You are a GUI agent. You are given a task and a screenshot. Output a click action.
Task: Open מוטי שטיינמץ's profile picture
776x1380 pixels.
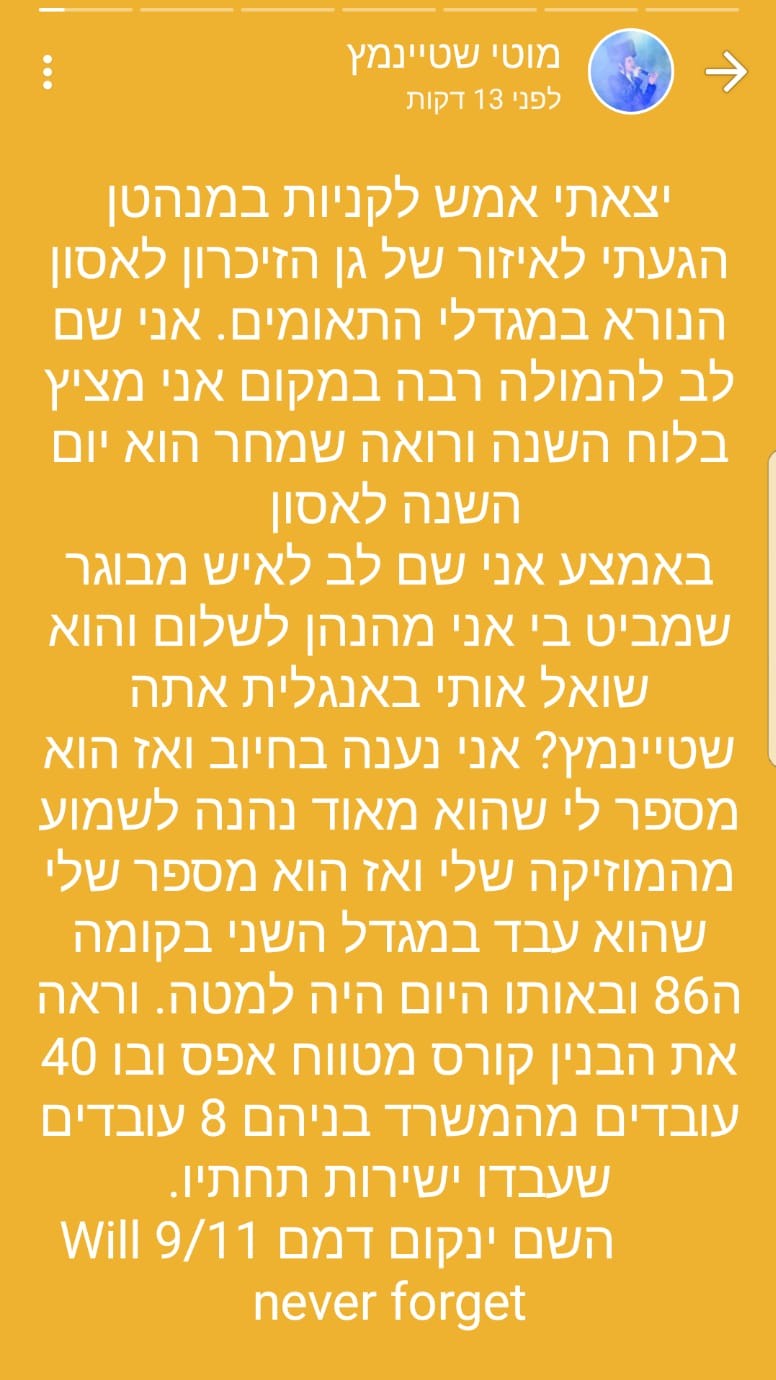(x=631, y=71)
